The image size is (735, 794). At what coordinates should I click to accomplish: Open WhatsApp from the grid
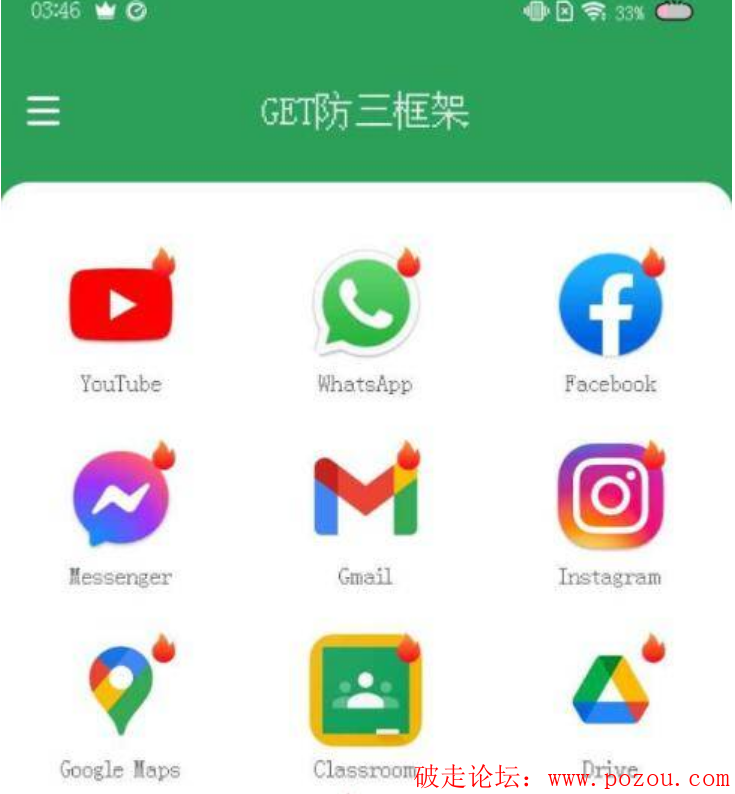coord(364,304)
